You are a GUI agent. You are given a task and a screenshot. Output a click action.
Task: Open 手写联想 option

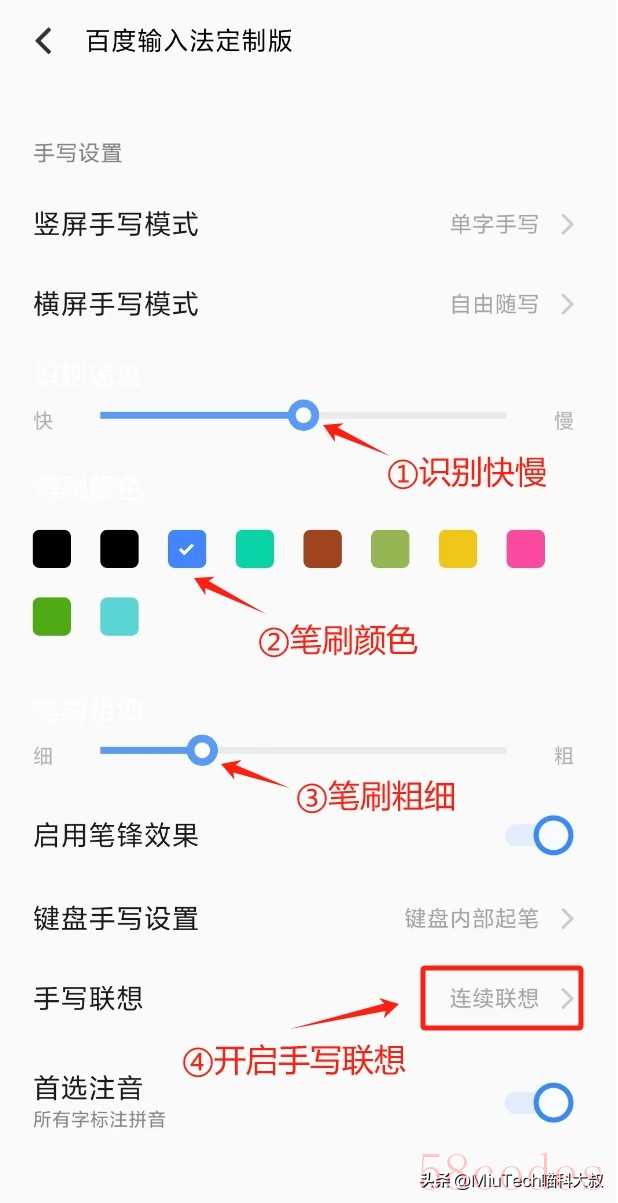click(502, 998)
